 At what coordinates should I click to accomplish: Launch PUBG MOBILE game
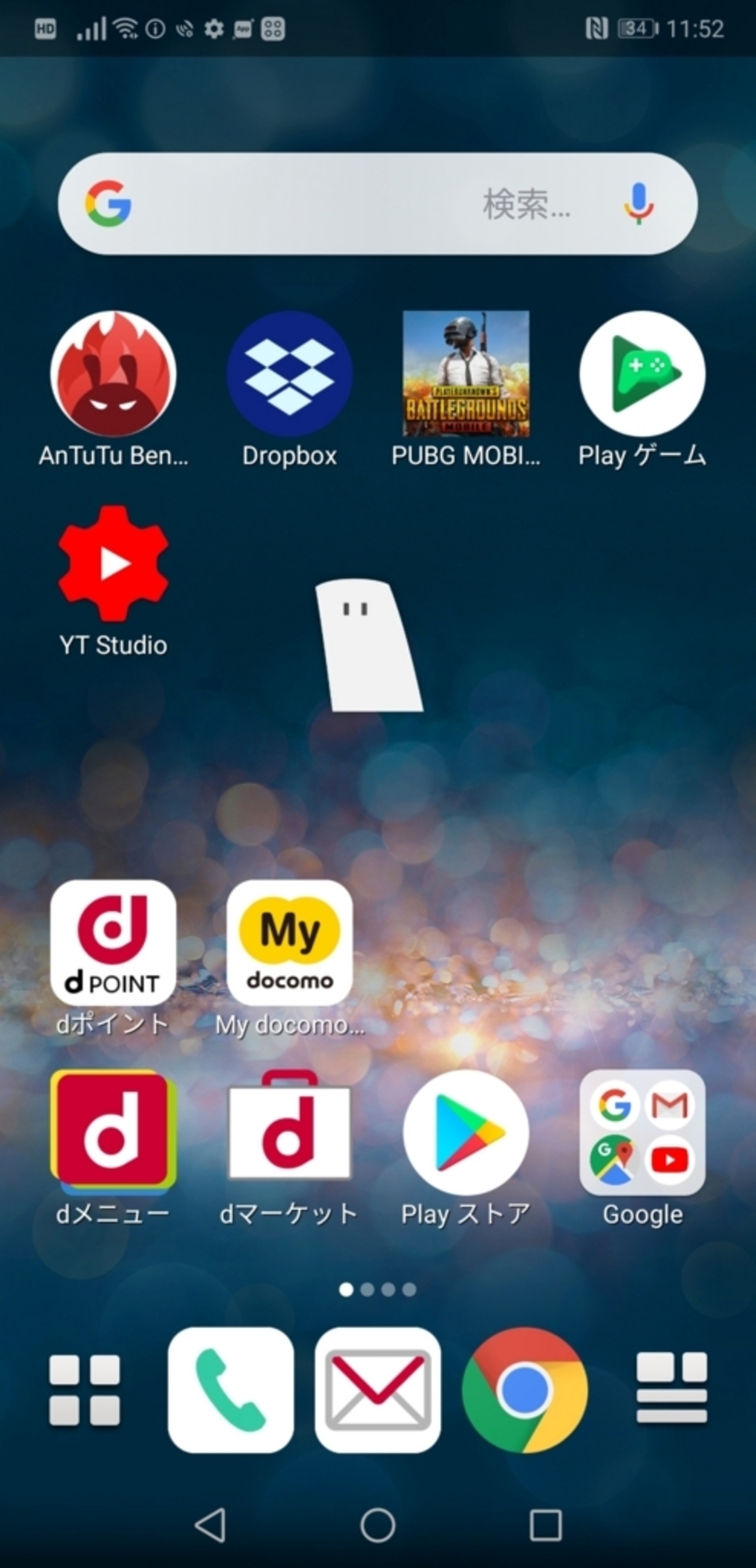[x=466, y=374]
